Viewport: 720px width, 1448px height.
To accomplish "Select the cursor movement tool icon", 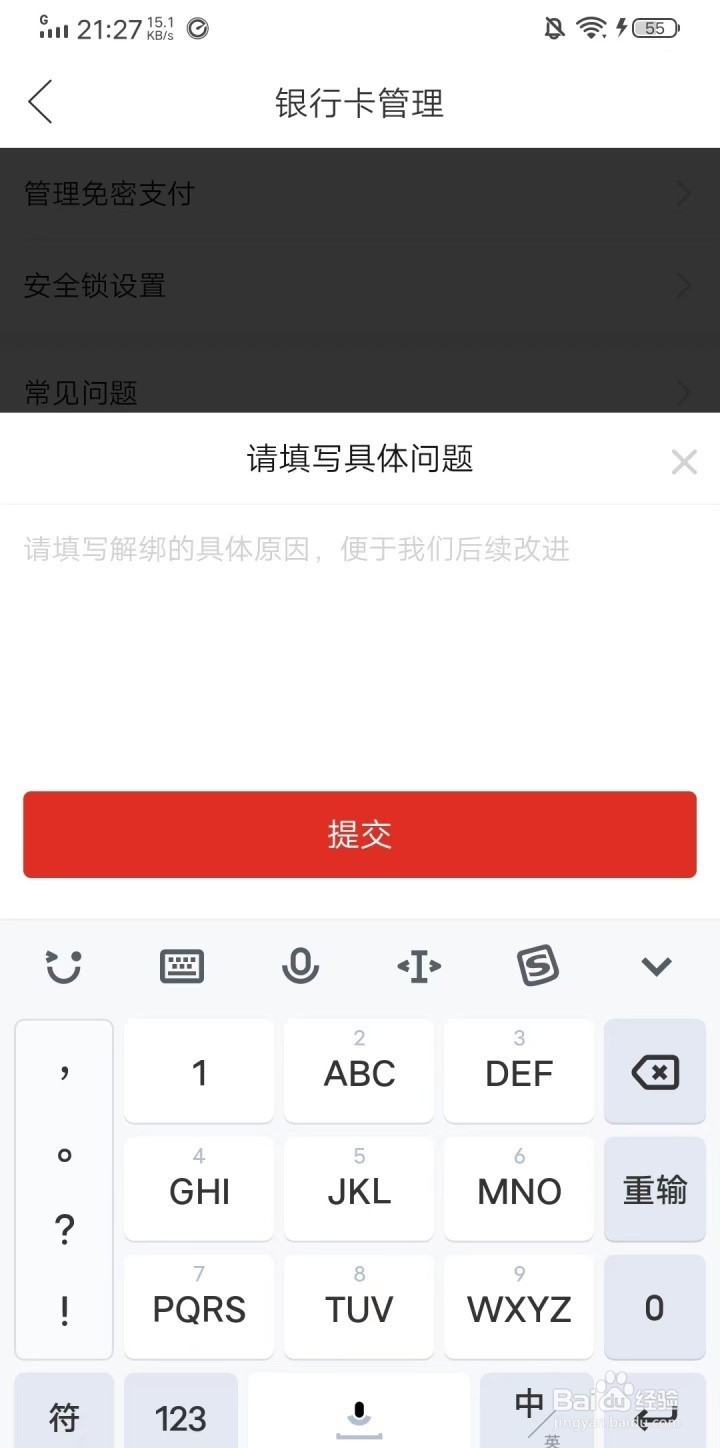I will coord(418,966).
